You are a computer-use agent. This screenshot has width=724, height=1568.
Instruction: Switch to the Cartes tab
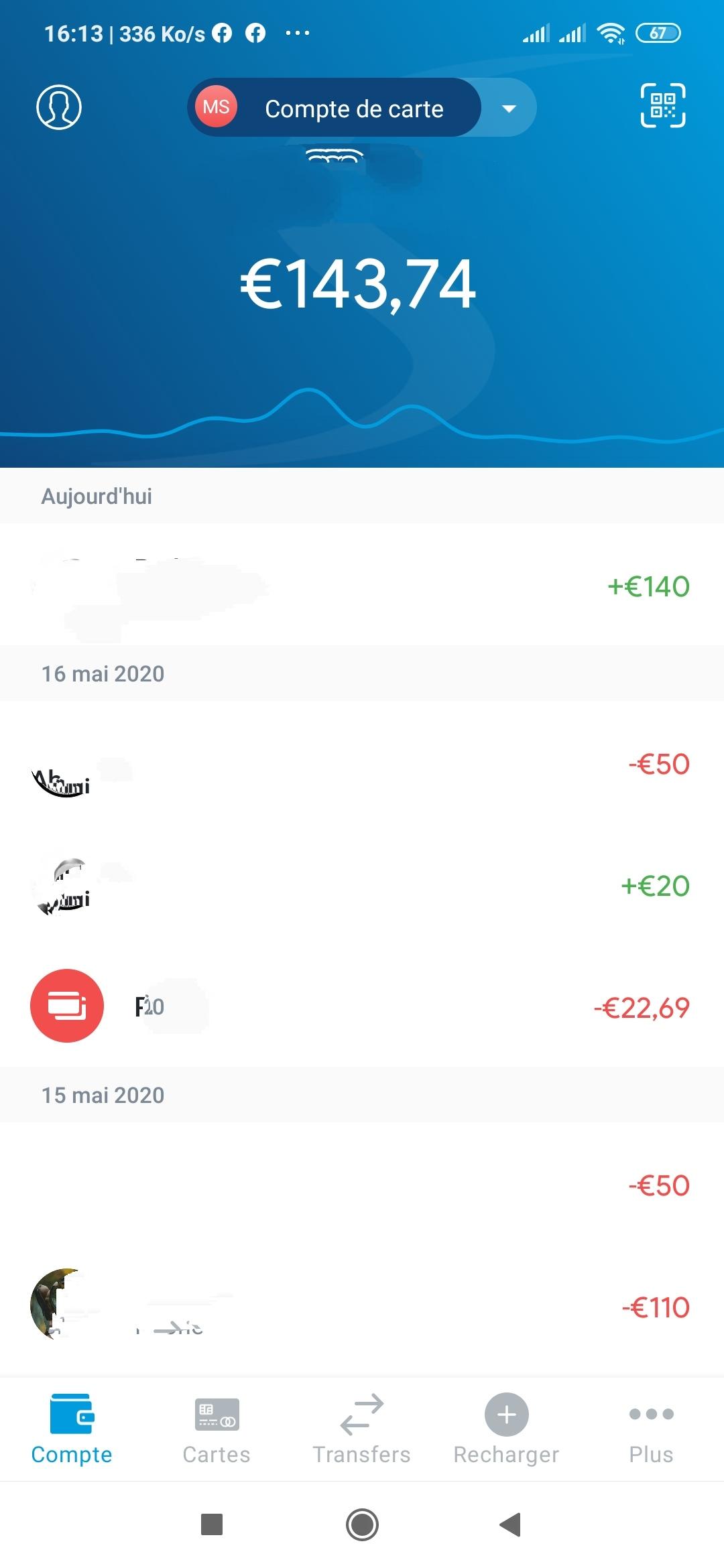click(x=217, y=1430)
